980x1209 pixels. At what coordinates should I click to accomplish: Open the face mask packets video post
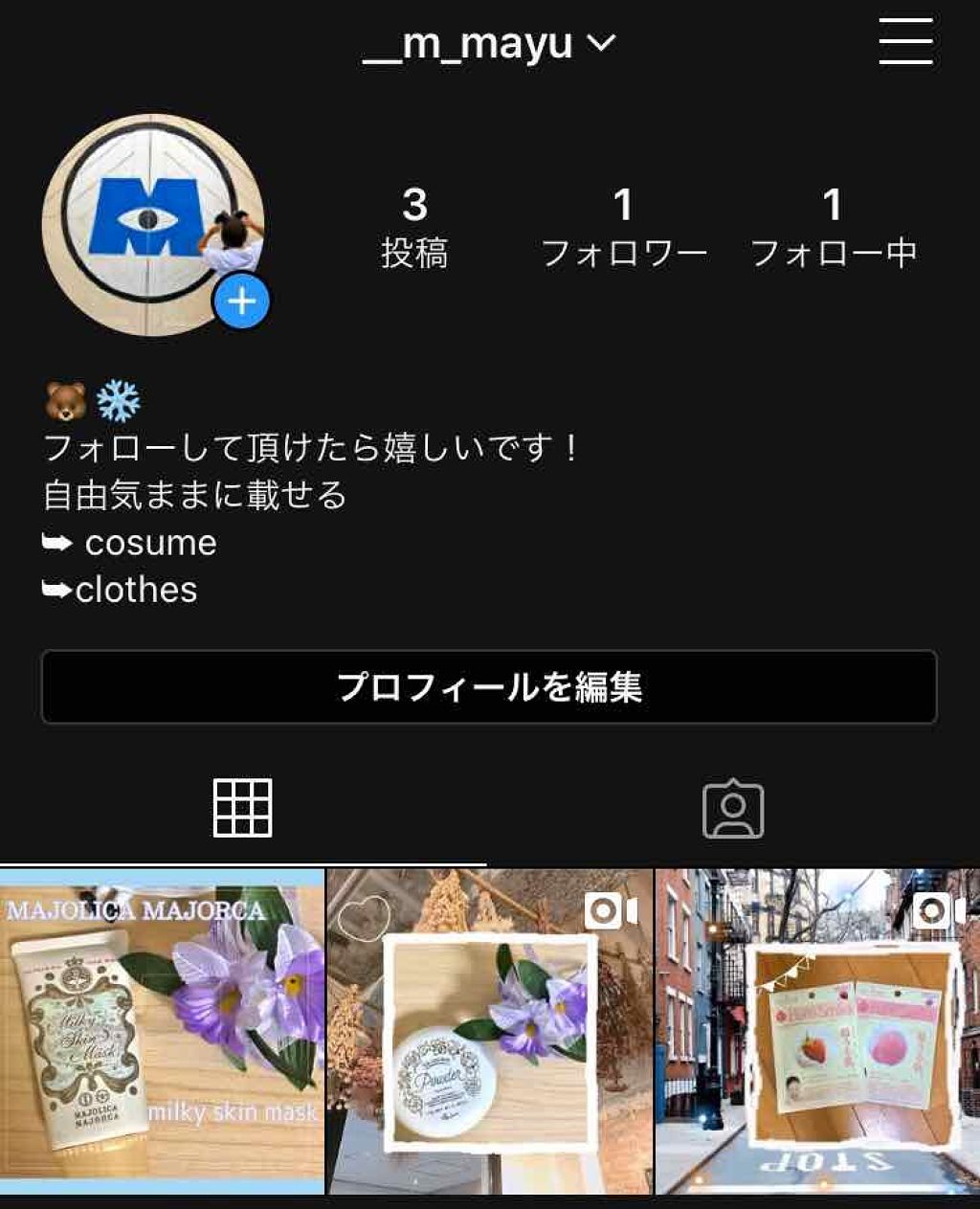[x=817, y=1031]
